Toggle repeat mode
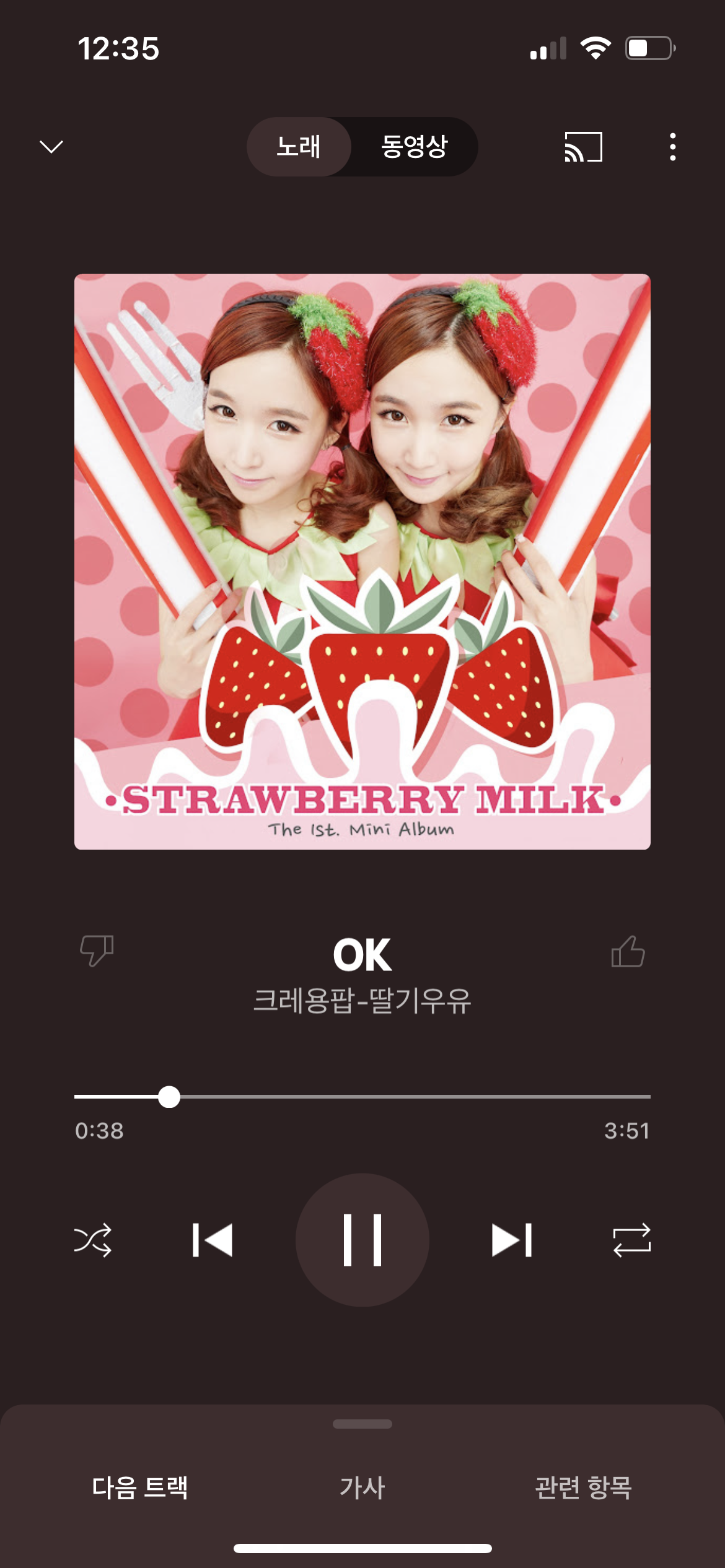725x1568 pixels. tap(631, 1240)
